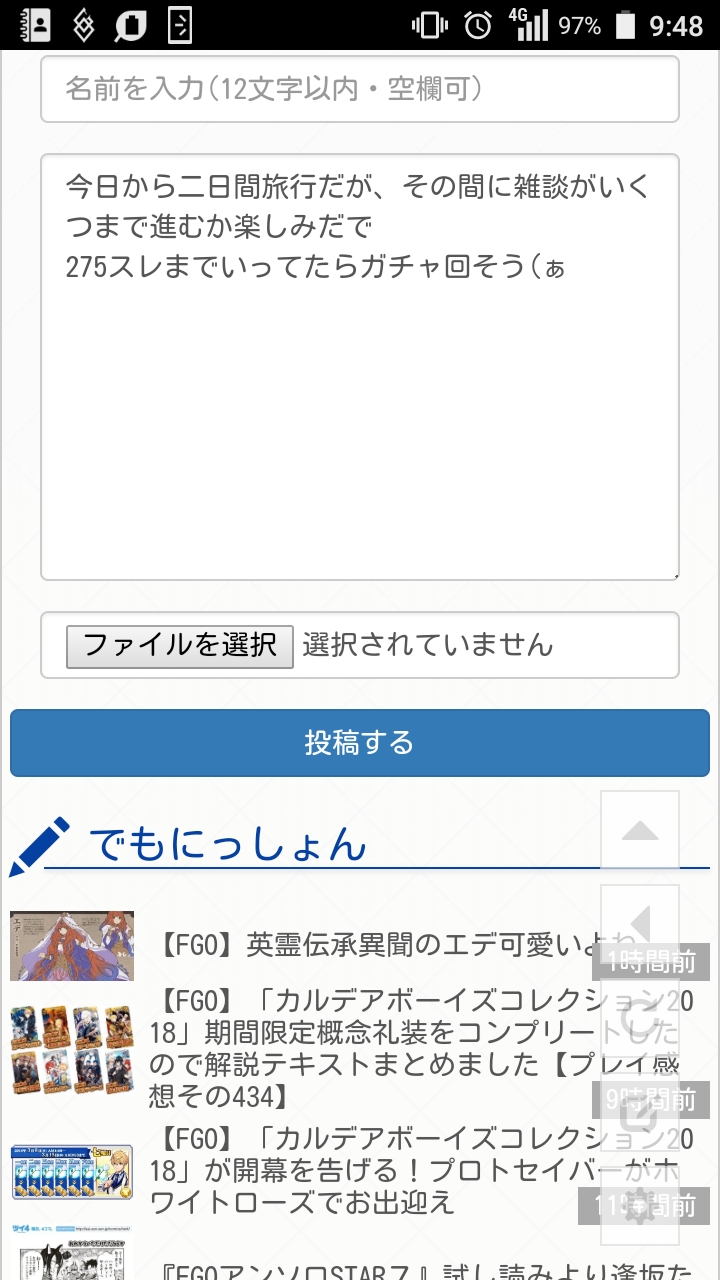This screenshot has width=720, height=1280.
Task: Open article プロトセイバーがホワイトローズでお出迎え
Action: point(380,1169)
